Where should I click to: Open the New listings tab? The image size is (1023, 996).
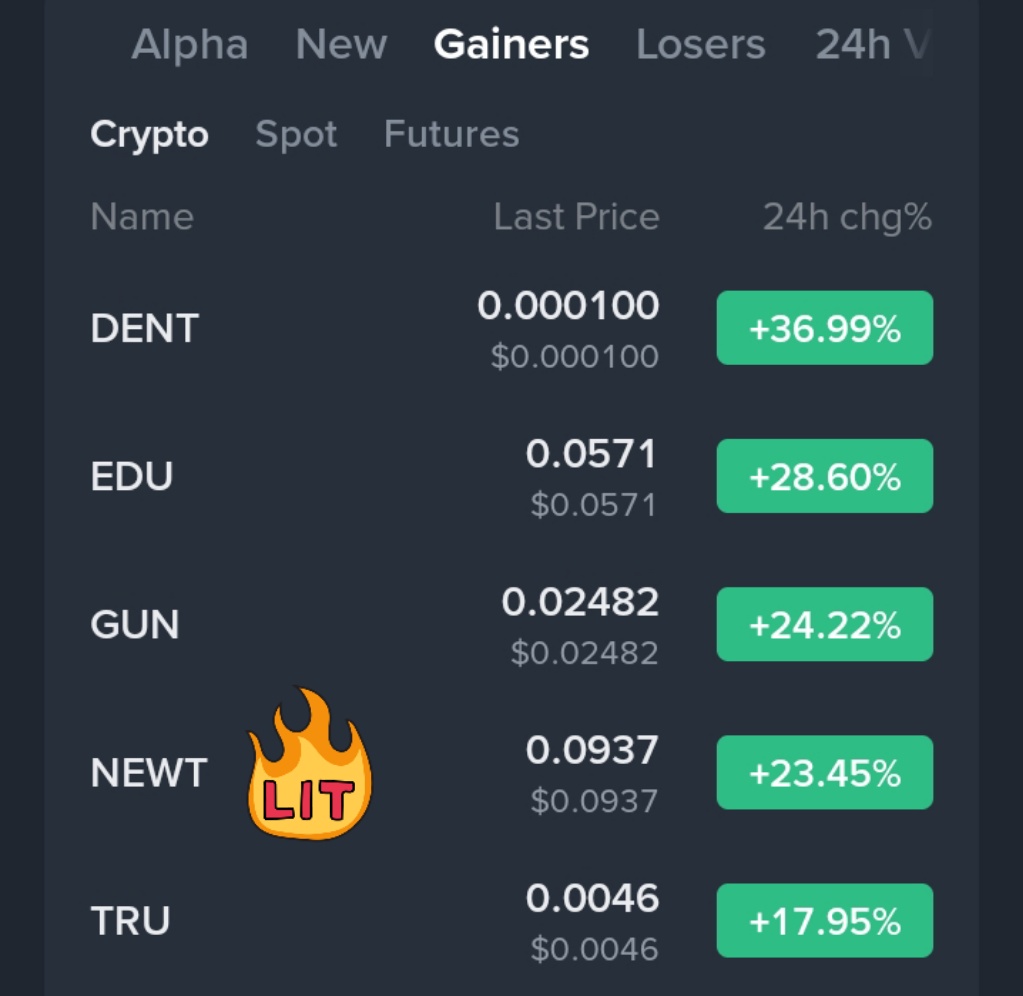[341, 45]
